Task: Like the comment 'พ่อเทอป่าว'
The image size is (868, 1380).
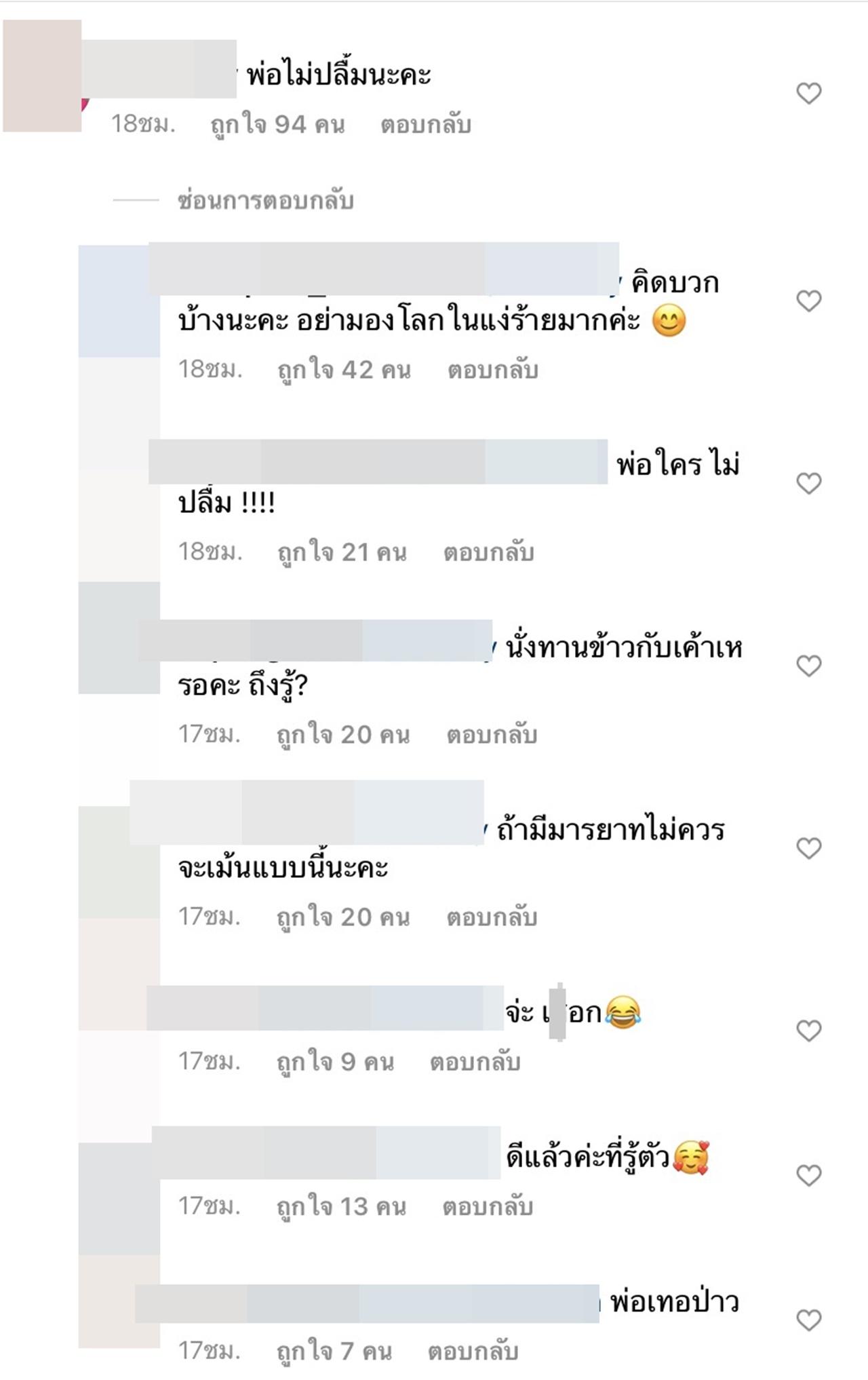Action: pos(808,1320)
